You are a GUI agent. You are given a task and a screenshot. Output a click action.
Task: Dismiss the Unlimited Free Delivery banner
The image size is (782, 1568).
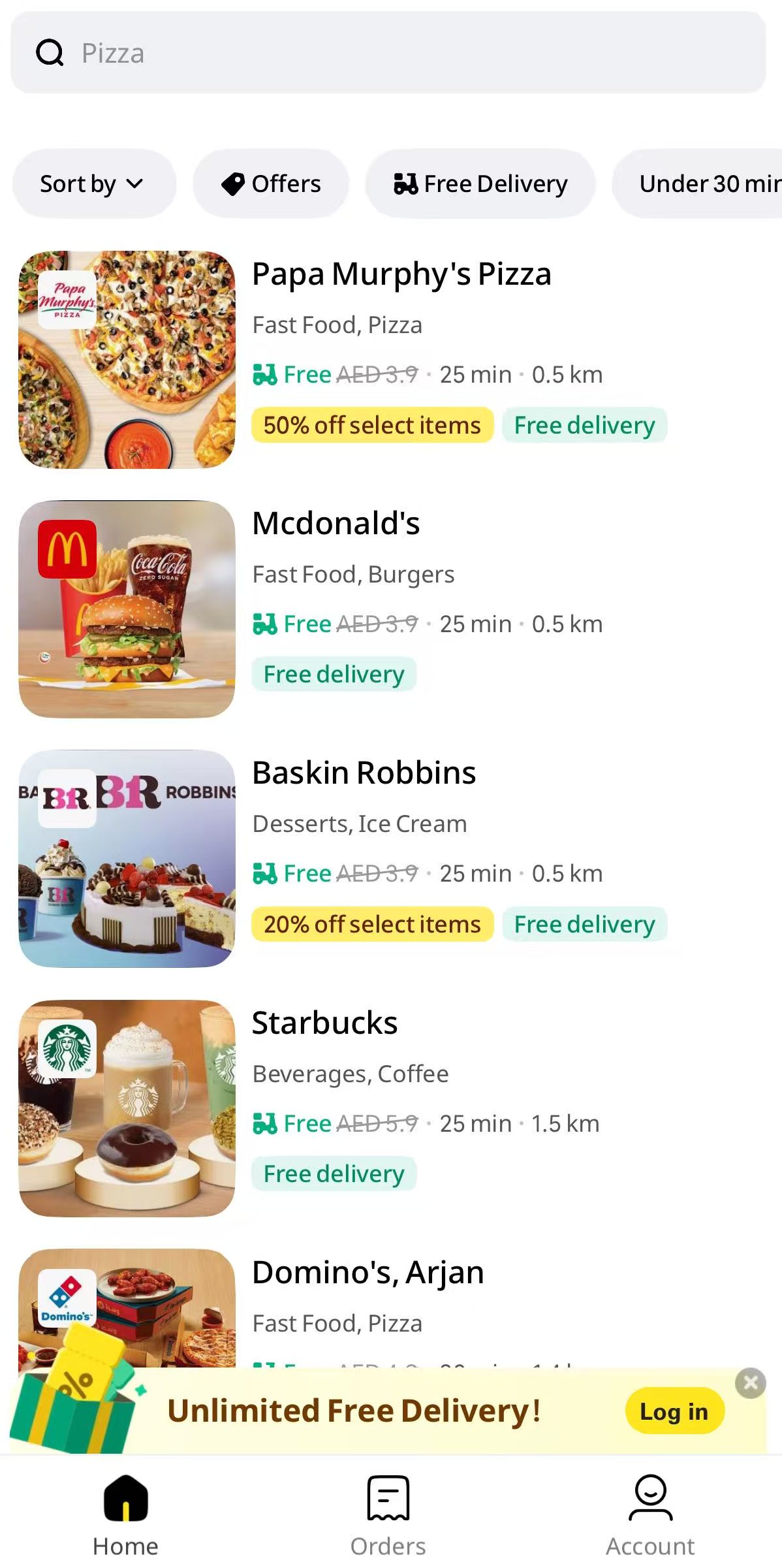[750, 1383]
